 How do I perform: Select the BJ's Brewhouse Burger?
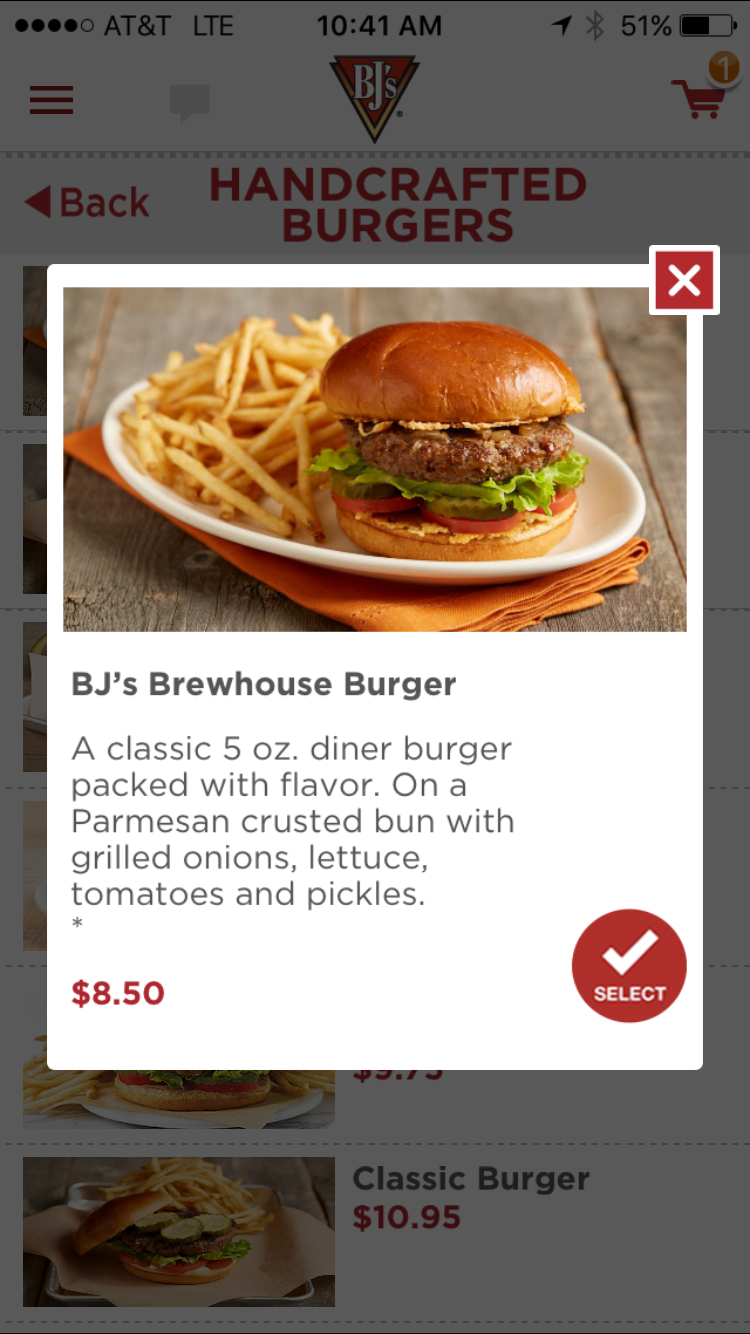(x=629, y=965)
